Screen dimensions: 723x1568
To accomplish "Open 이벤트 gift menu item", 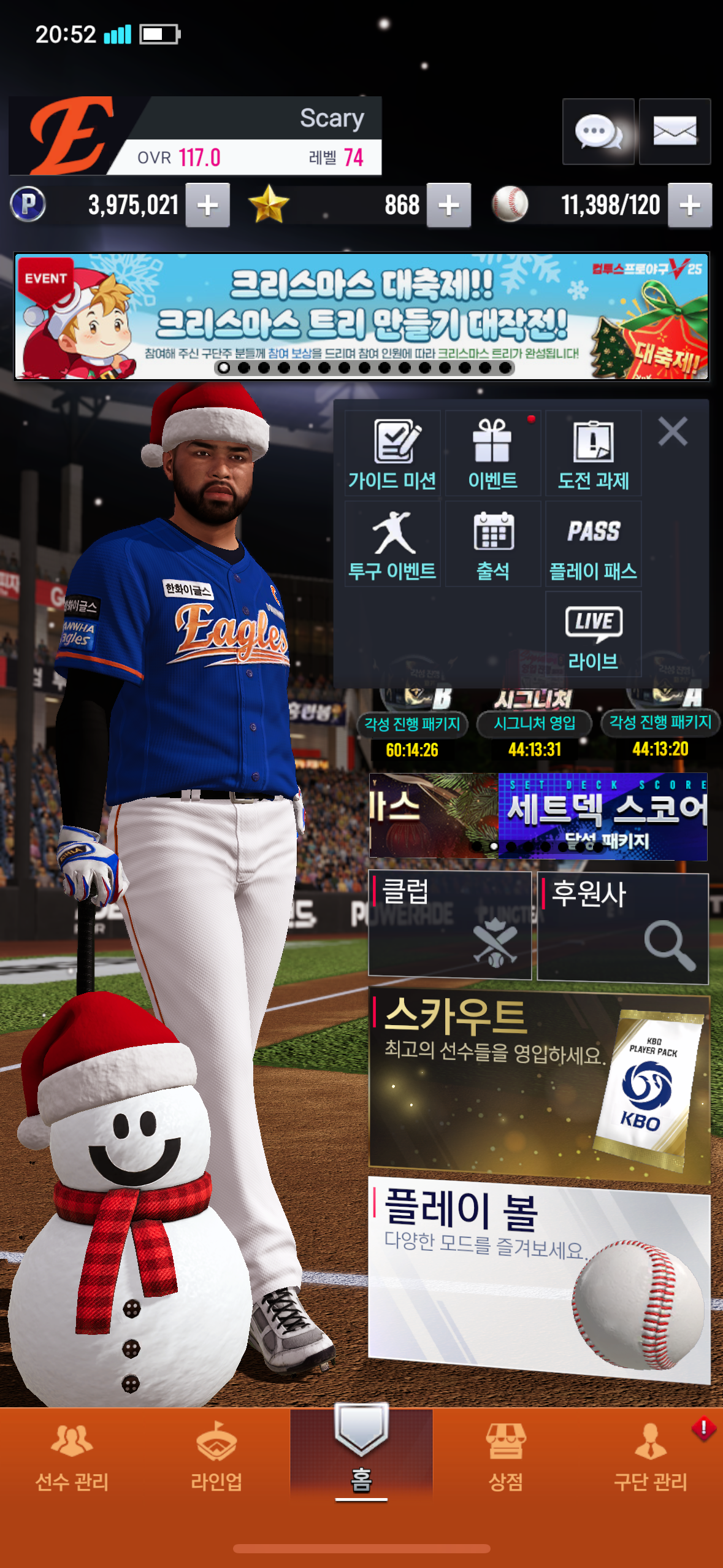I will (492, 454).
